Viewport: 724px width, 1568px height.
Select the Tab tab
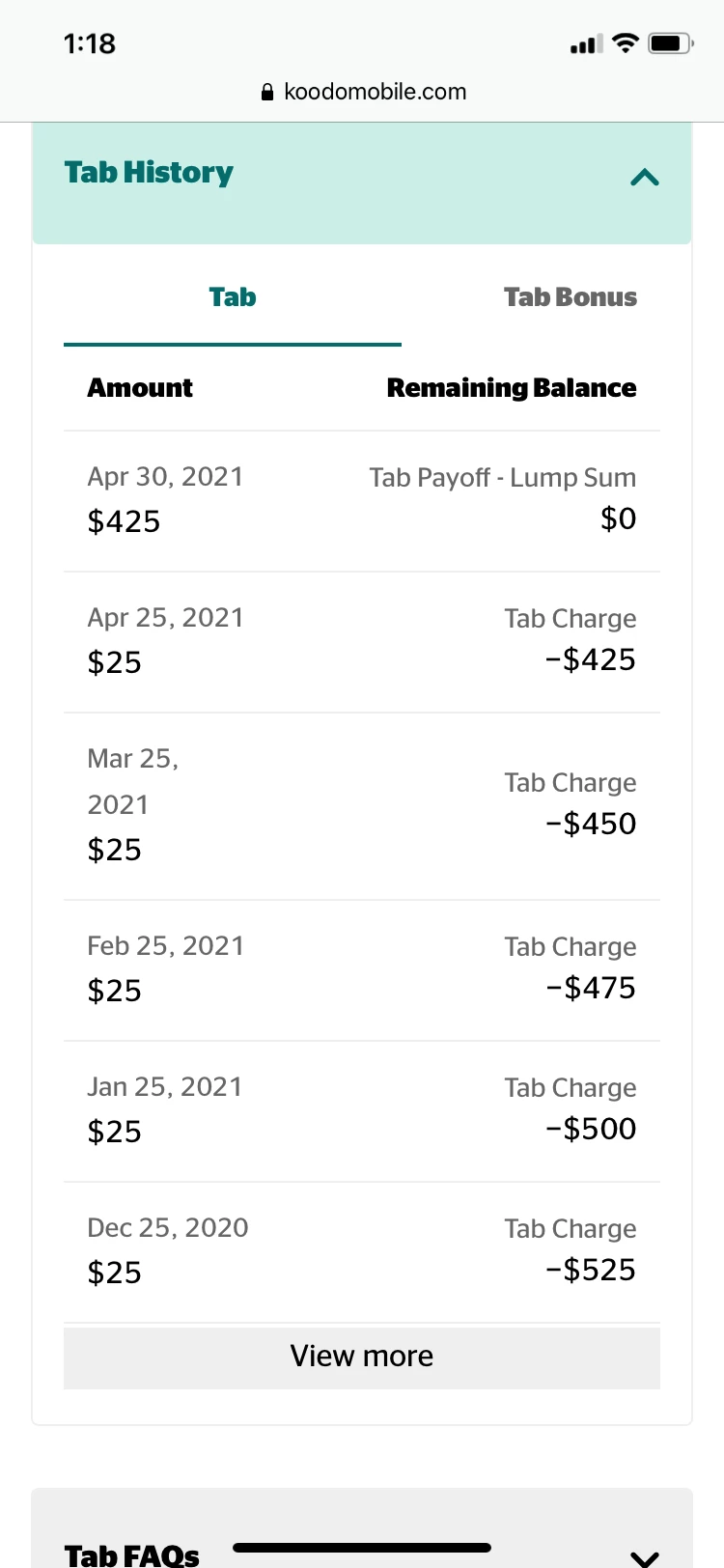tap(233, 297)
